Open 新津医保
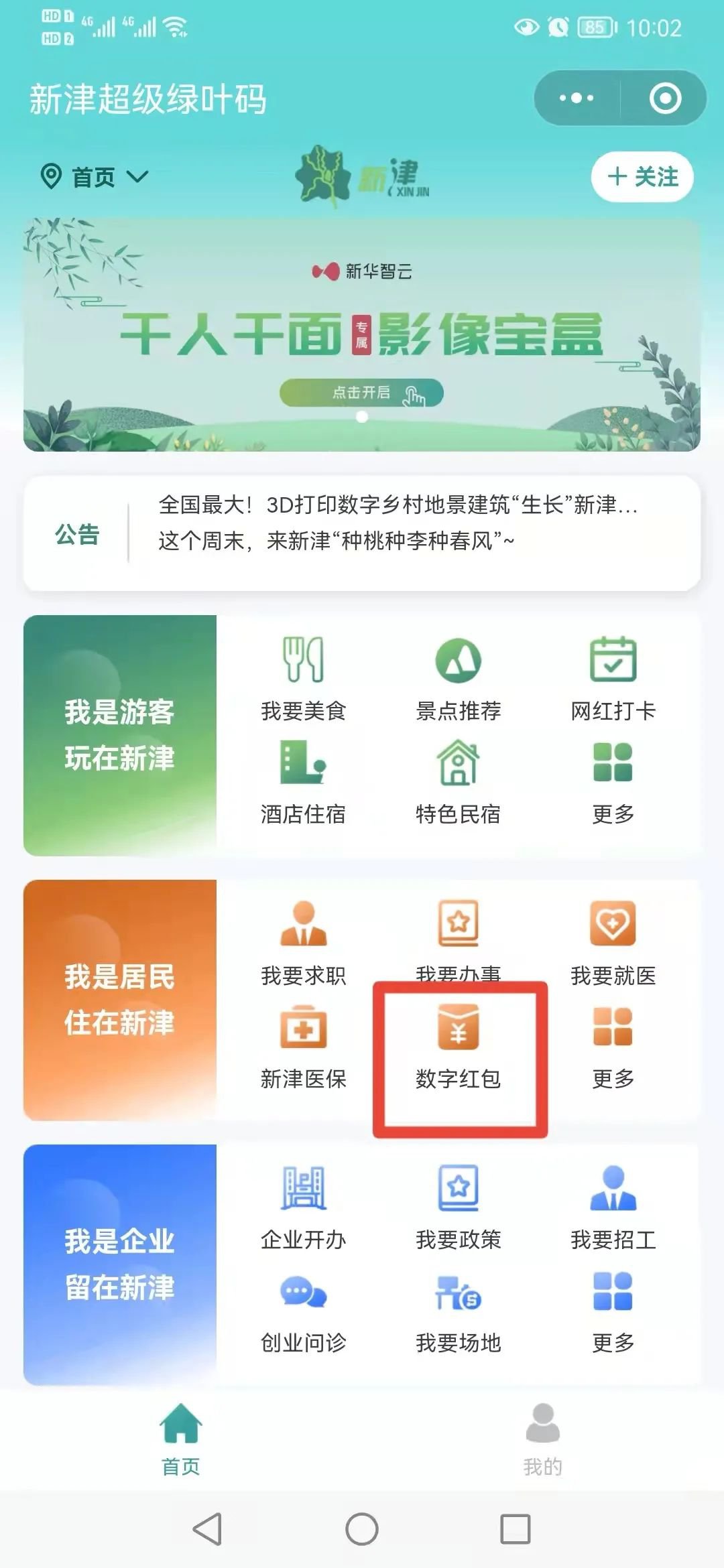This screenshot has width=724, height=1568. [303, 1047]
